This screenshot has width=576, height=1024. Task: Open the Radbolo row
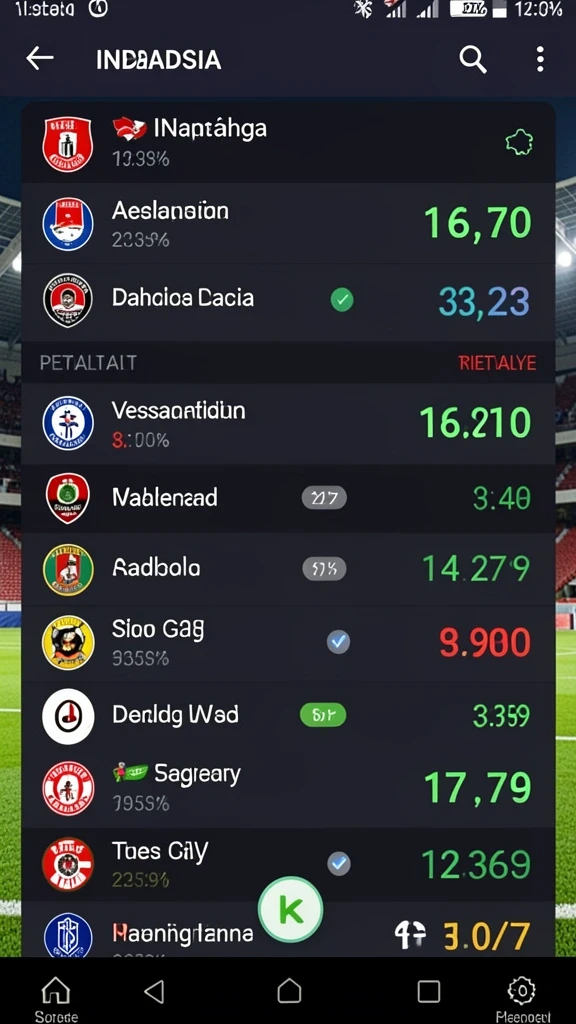pos(288,569)
